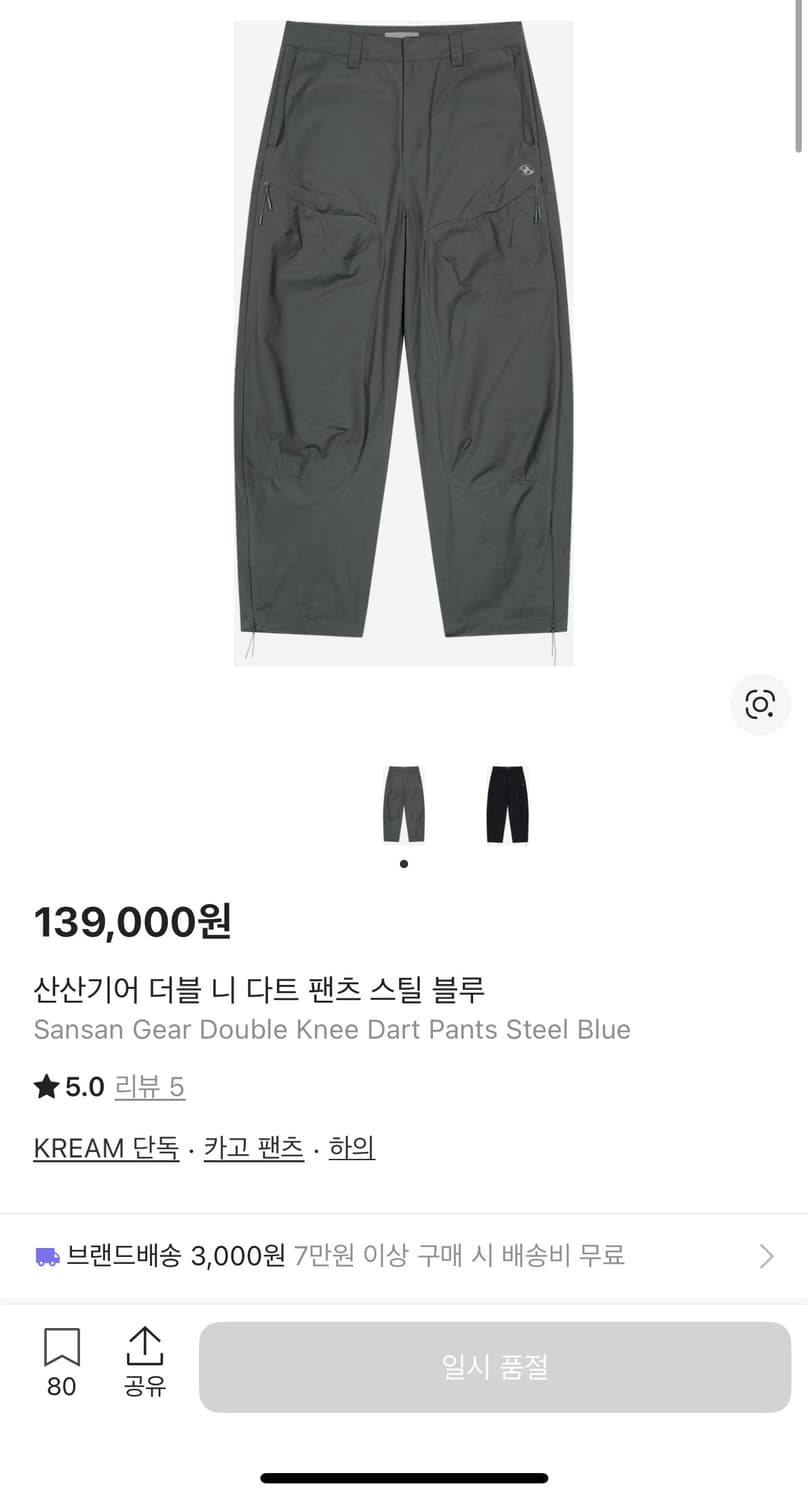Click the truck icon for brand delivery info
The image size is (808, 1500).
[x=45, y=1256]
